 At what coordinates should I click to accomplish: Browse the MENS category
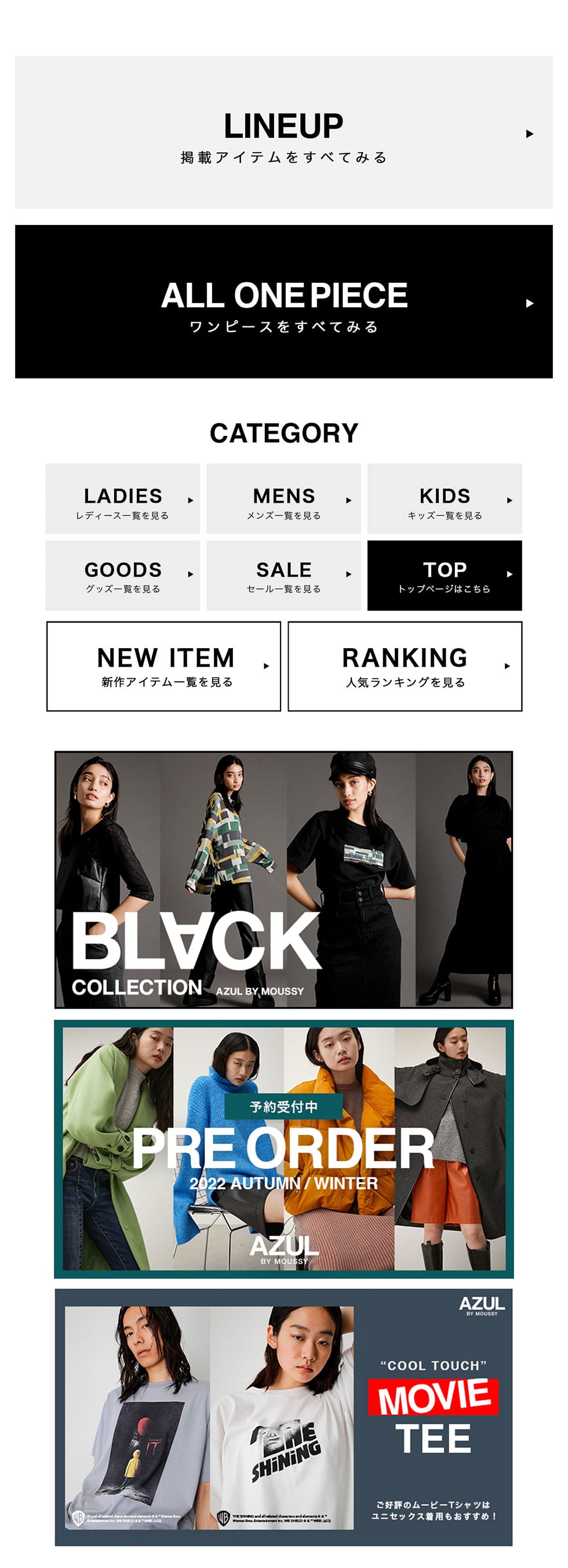[283, 499]
